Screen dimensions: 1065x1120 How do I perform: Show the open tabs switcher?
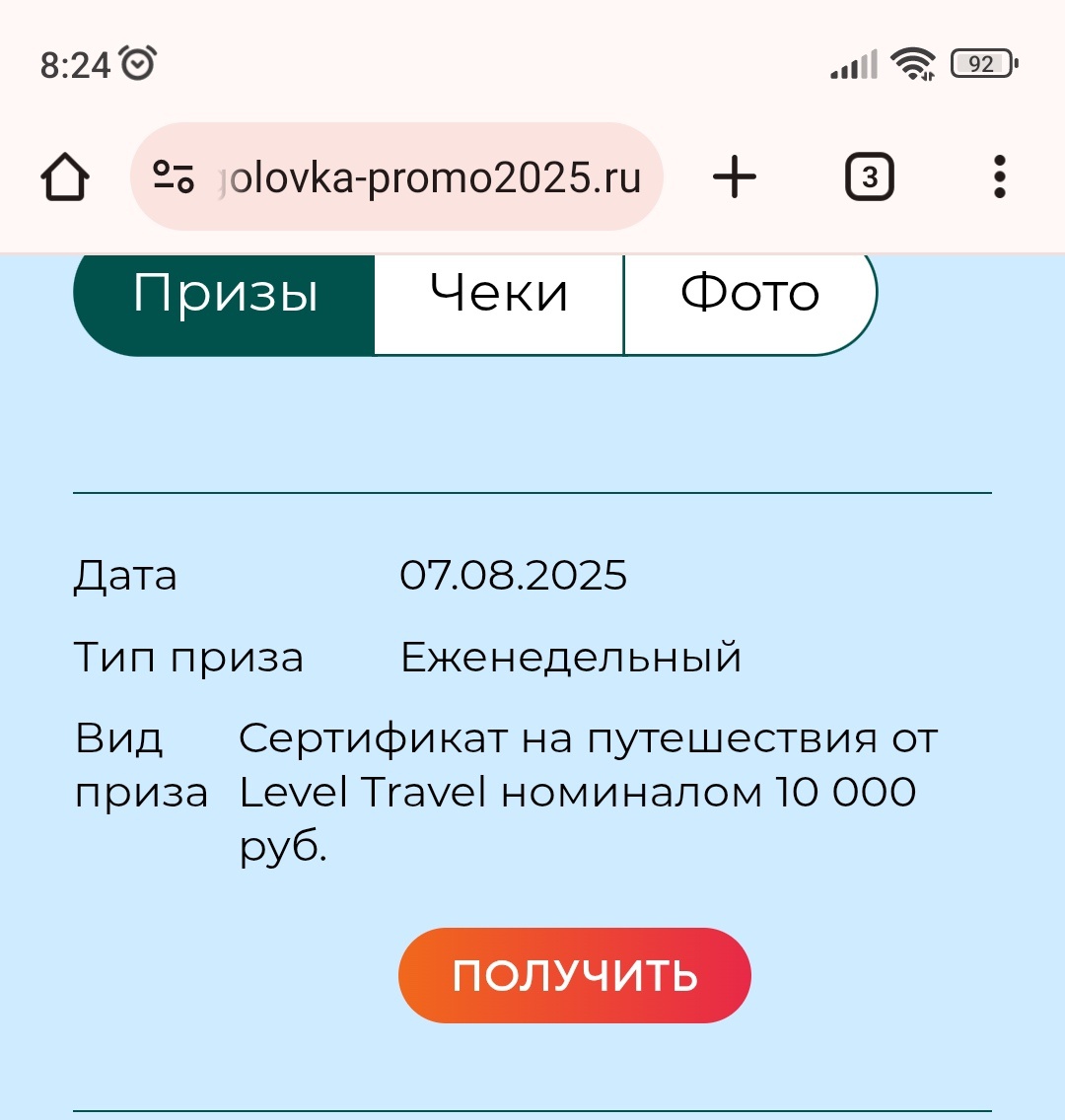click(869, 177)
